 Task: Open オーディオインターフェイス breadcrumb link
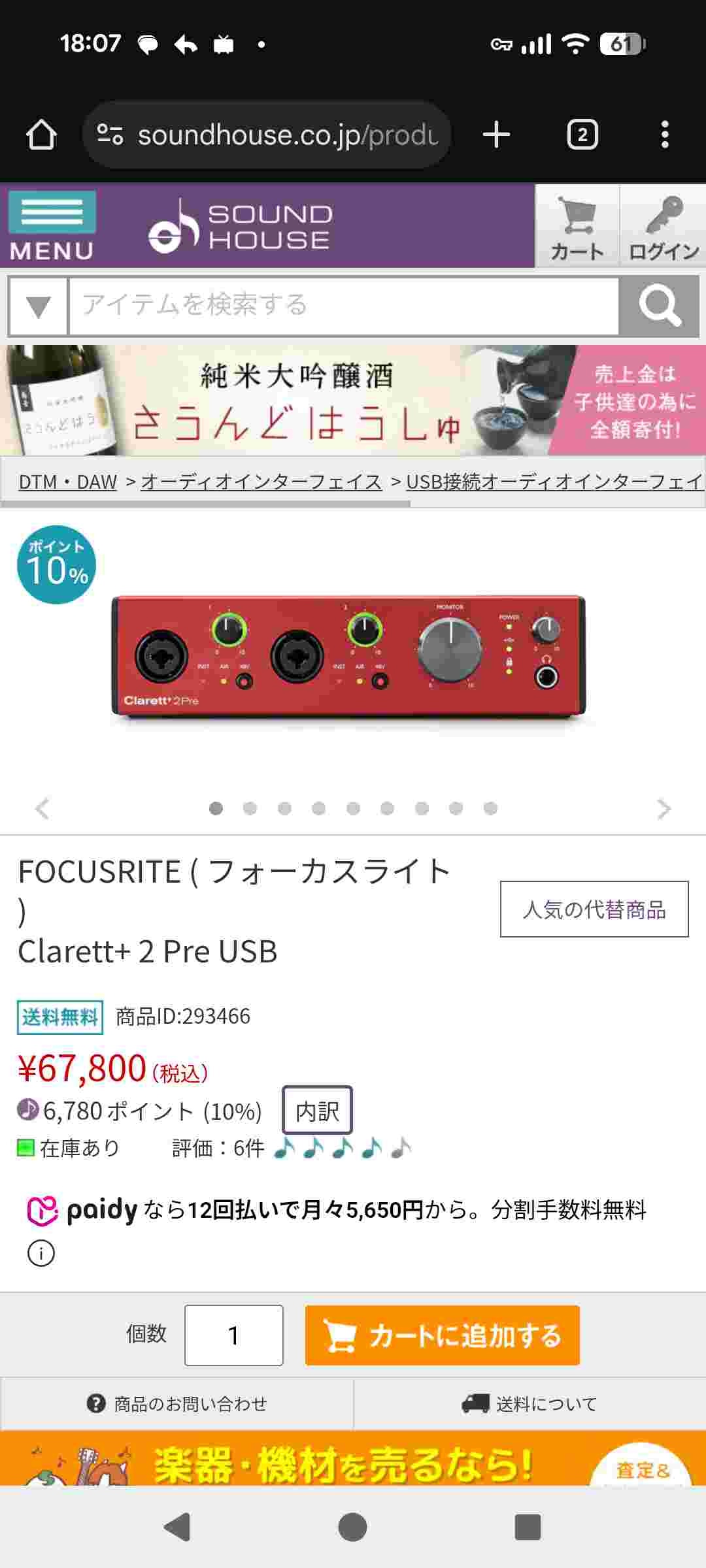point(261,482)
